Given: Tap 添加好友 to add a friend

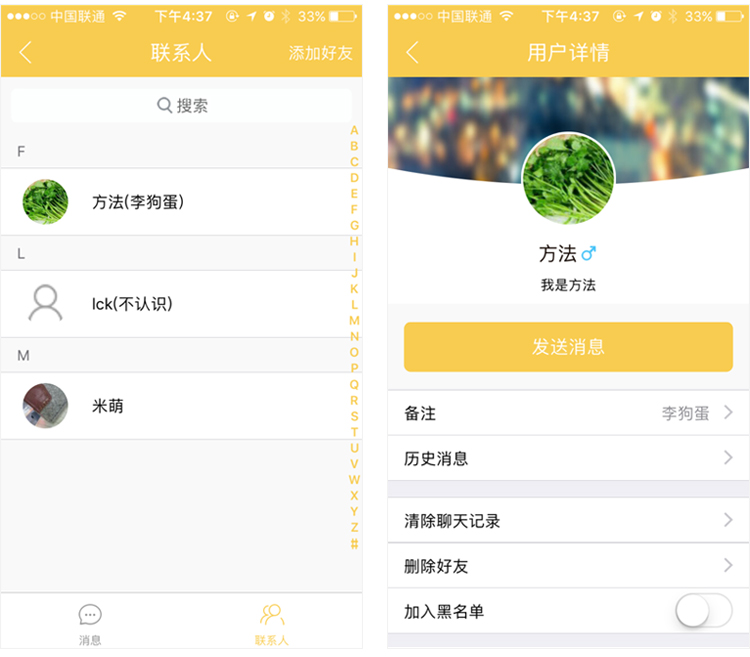Looking at the screenshot, I should coord(320,53).
